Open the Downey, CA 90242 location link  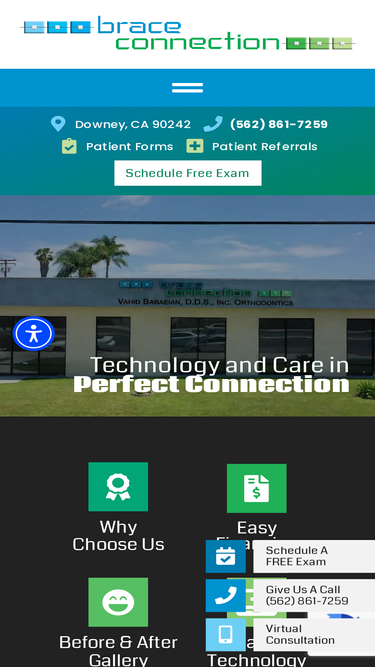[x=121, y=124]
